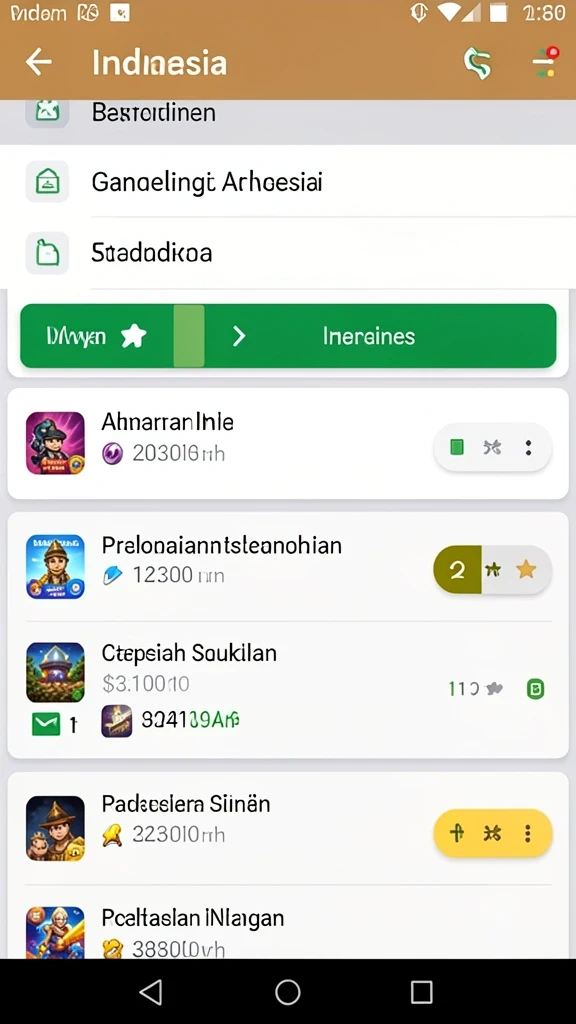The height and width of the screenshot is (1024, 576).
Task: Tap the gold star on Prelonaianntsleanohian
Action: (526, 569)
